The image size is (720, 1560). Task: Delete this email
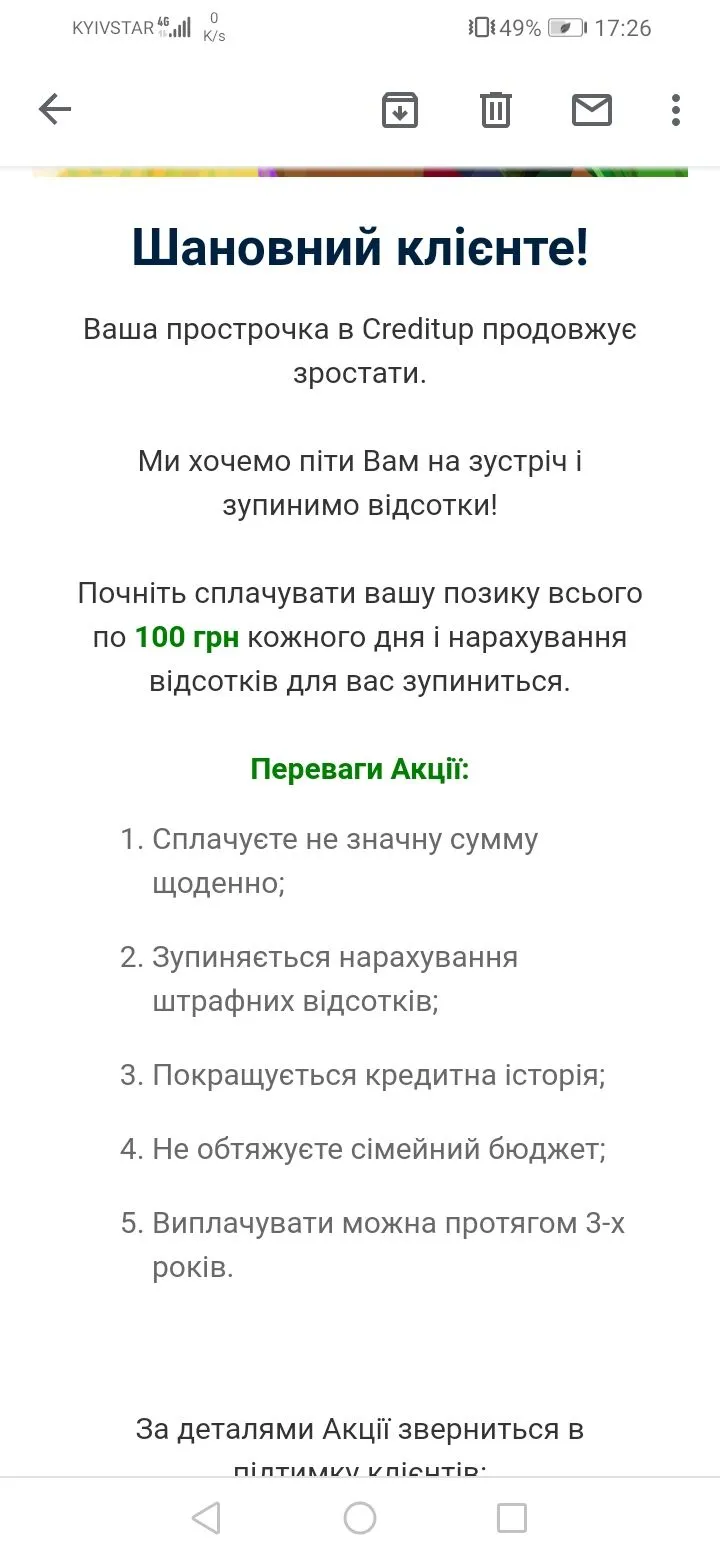point(496,109)
